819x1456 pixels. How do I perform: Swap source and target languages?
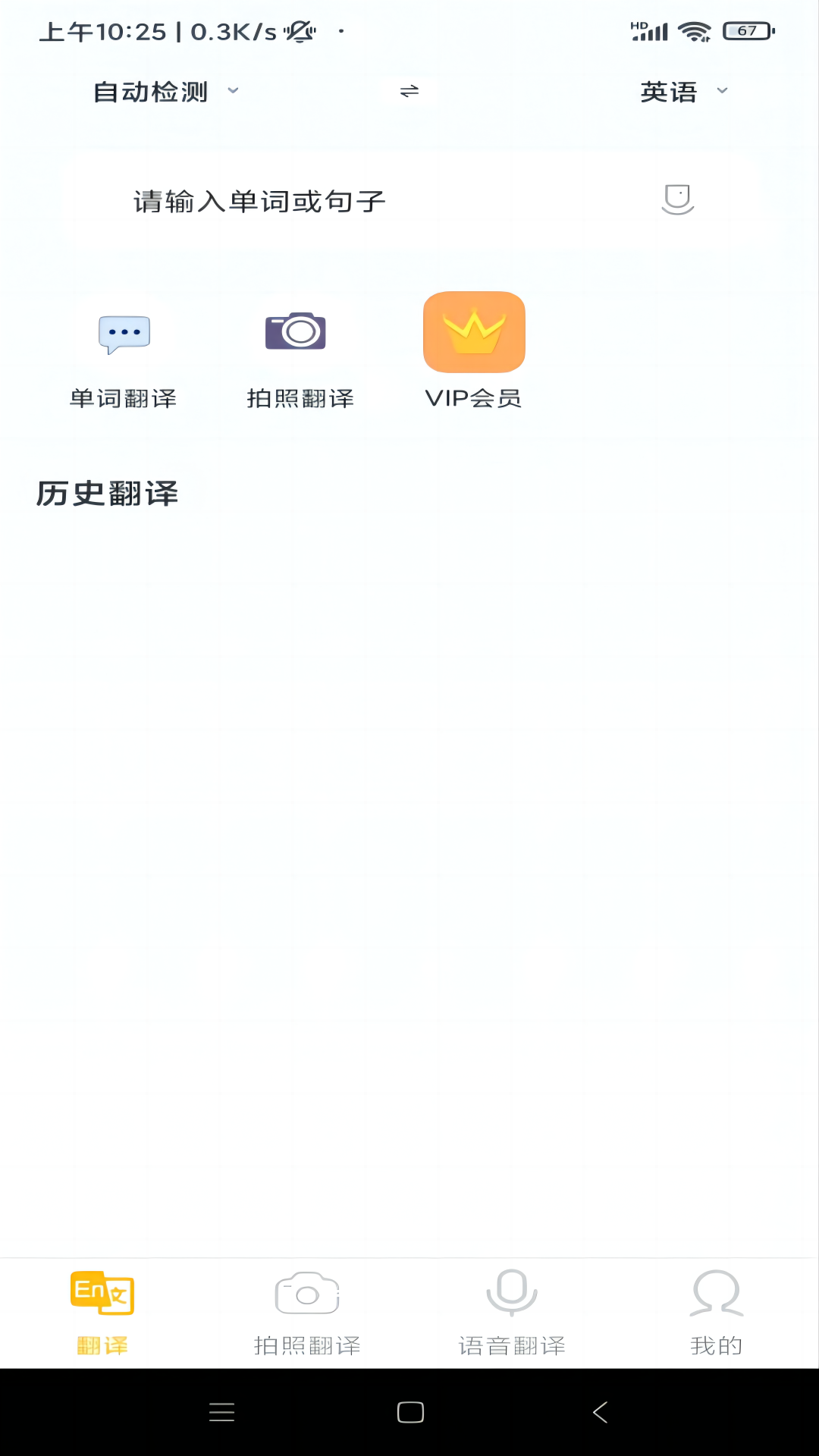[x=409, y=92]
